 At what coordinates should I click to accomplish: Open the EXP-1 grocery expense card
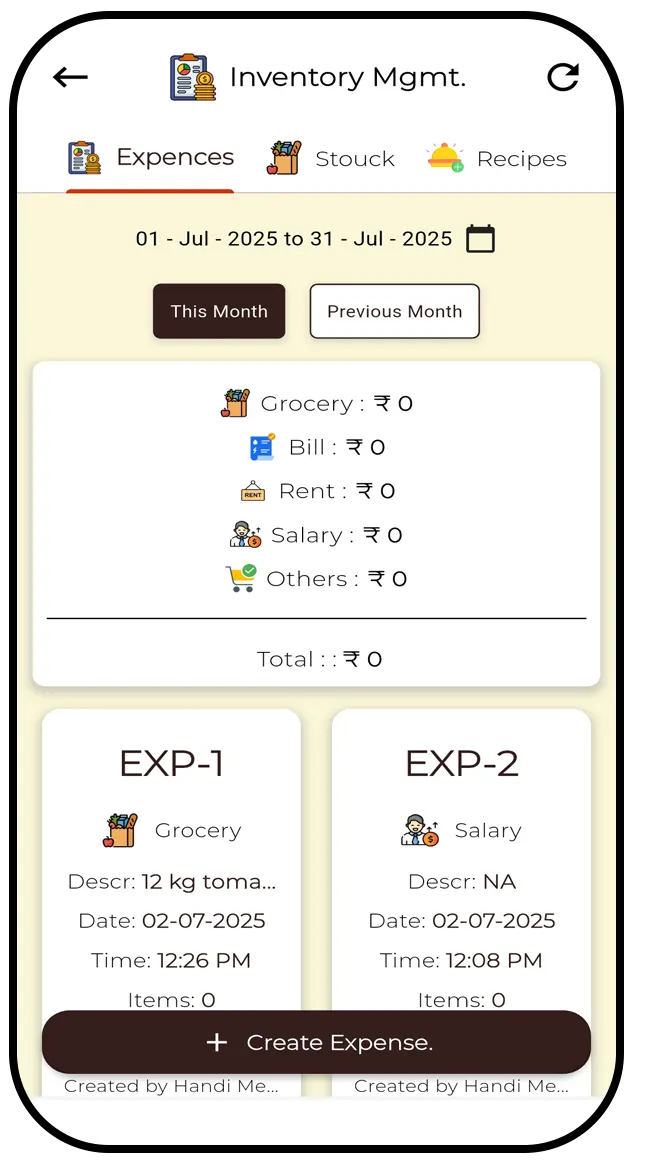tap(171, 860)
